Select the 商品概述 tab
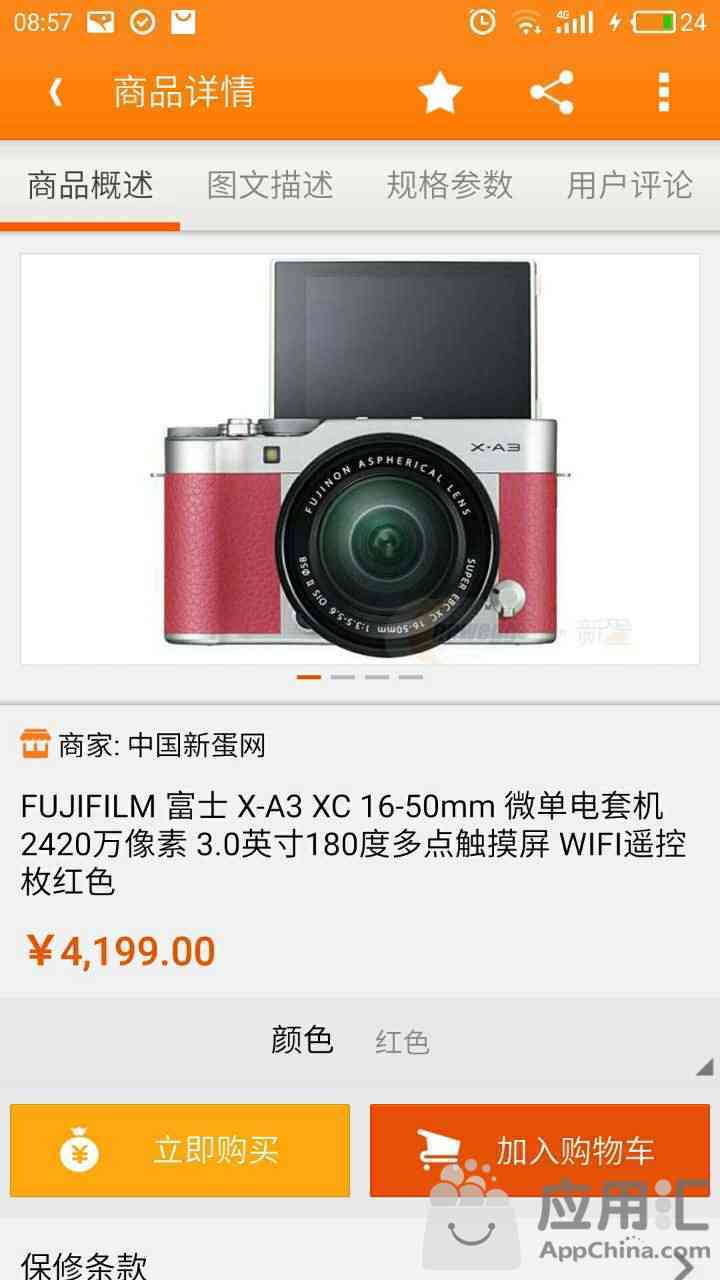Screen dimensions: 720x1280 pos(90,186)
